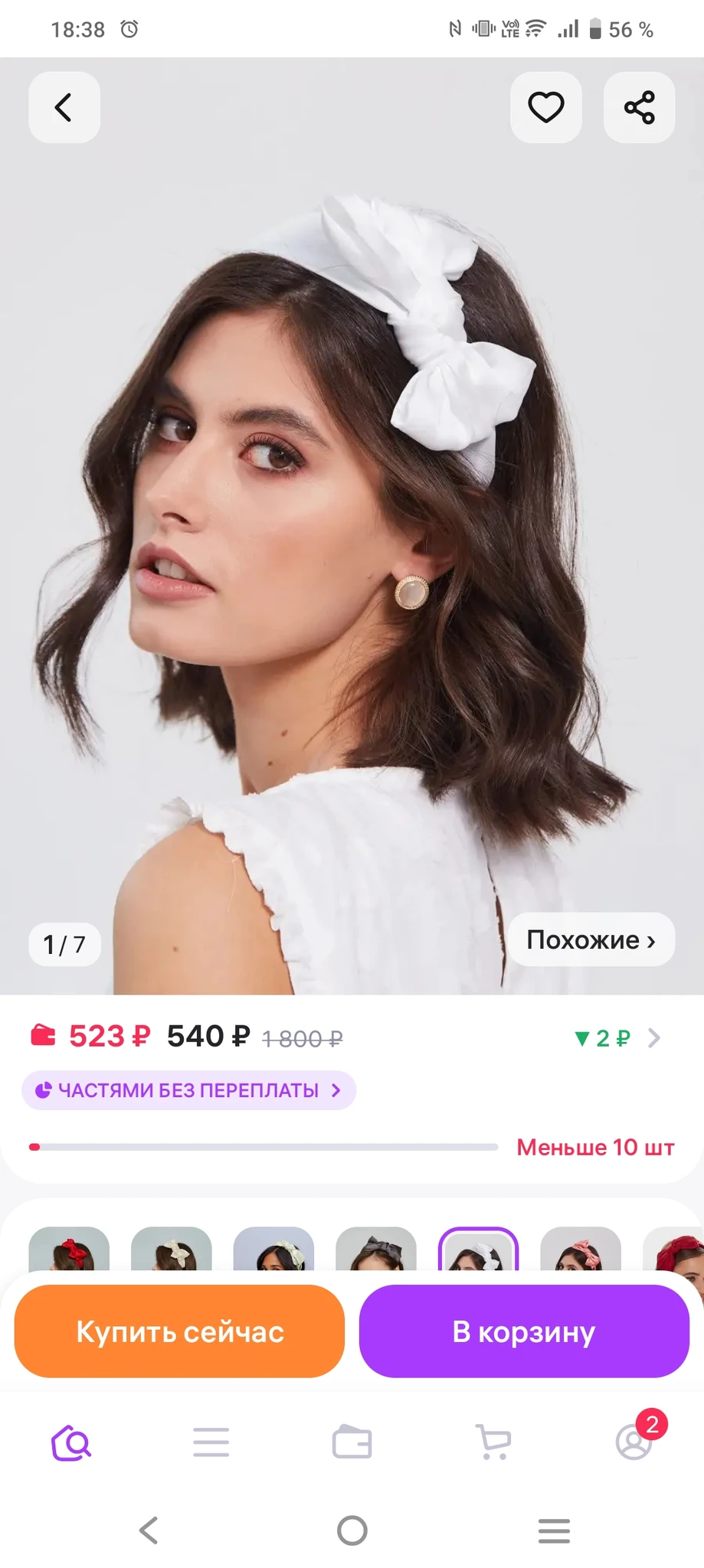Go back using the top-left arrow
This screenshot has width=704, height=1568.
(x=64, y=107)
